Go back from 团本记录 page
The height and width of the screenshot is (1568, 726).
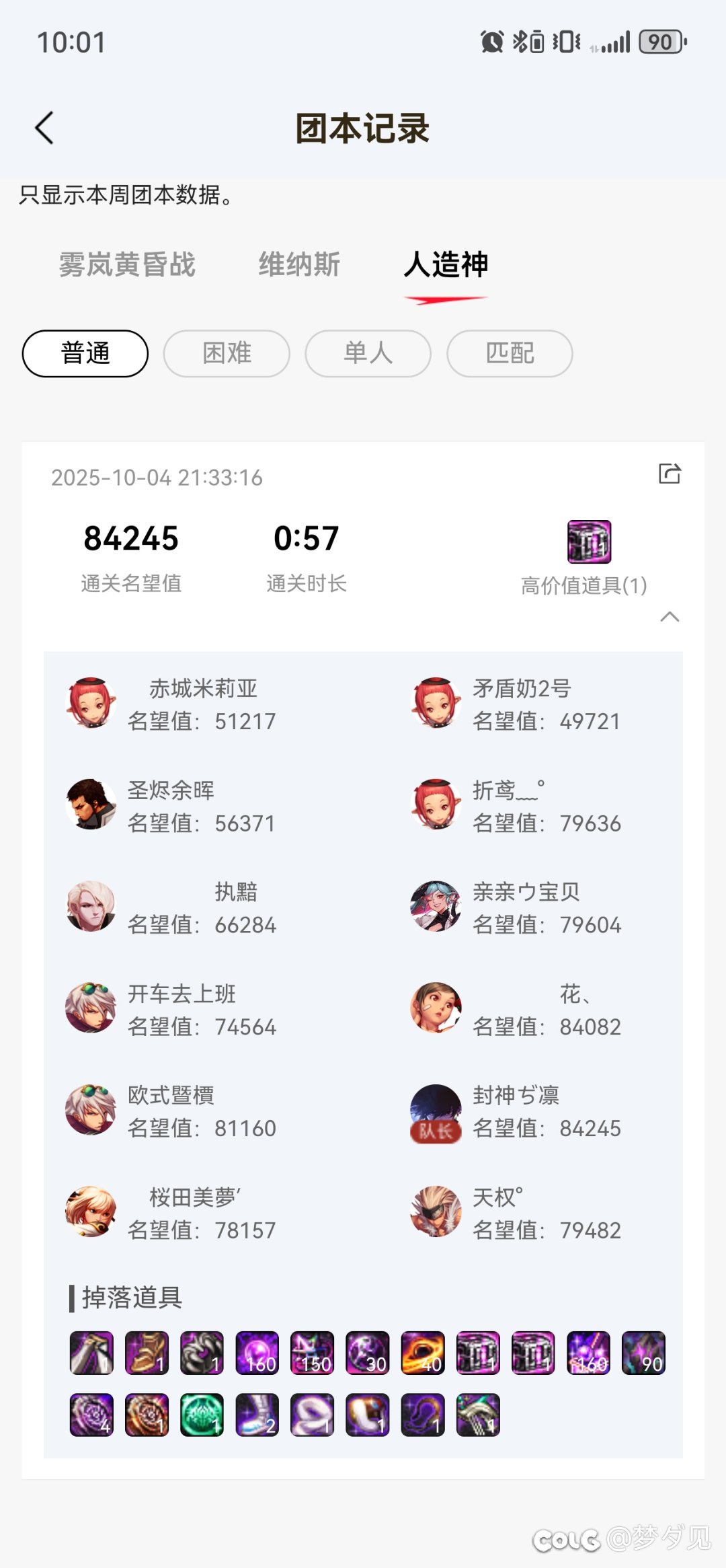tap(44, 128)
